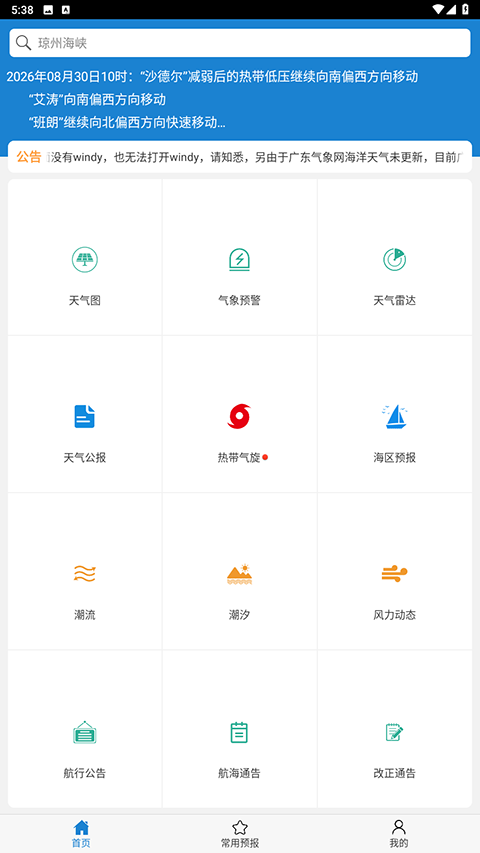Tap the 琼州海峡 search box
480x853 pixels.
[x=240, y=43]
